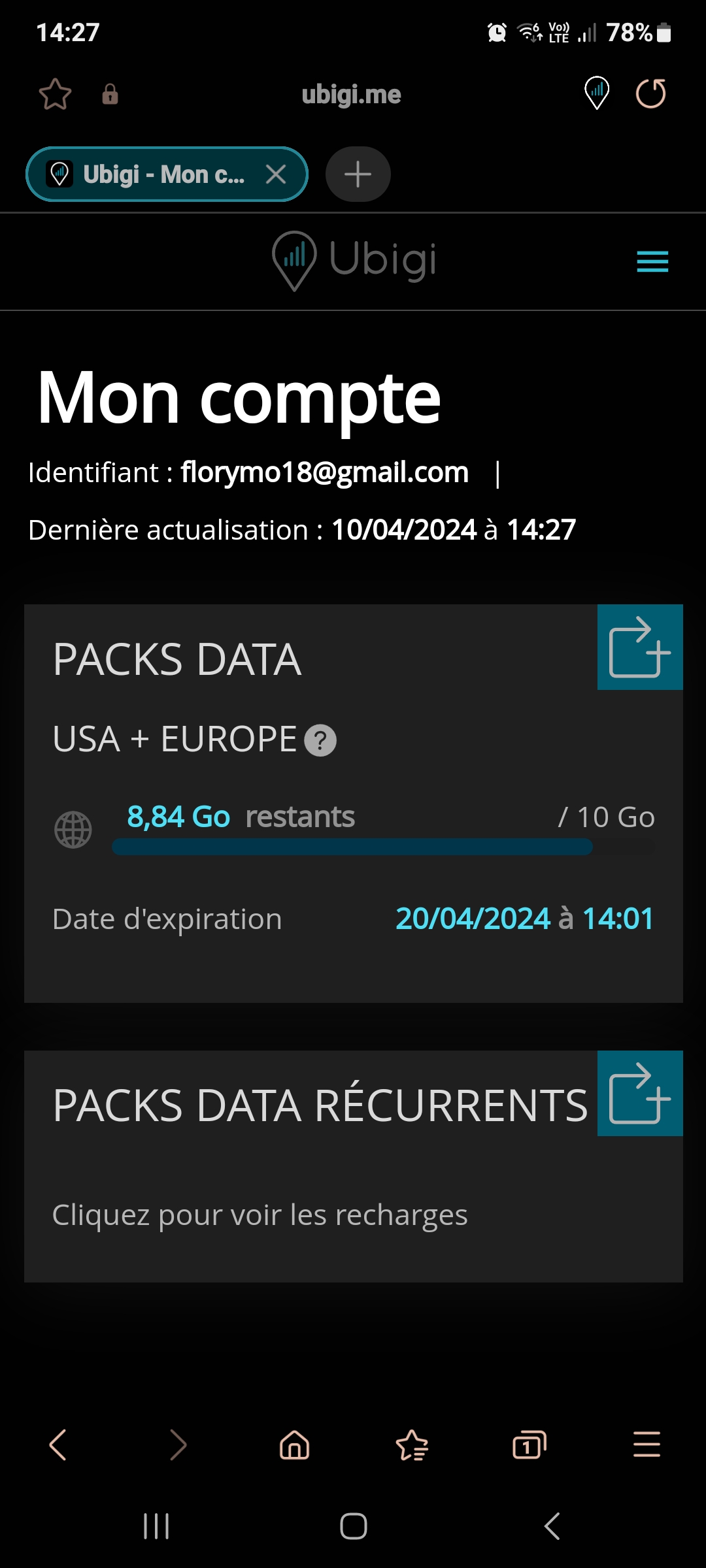View site security info via the lock icon
This screenshot has height=1568, width=706.
pos(110,95)
